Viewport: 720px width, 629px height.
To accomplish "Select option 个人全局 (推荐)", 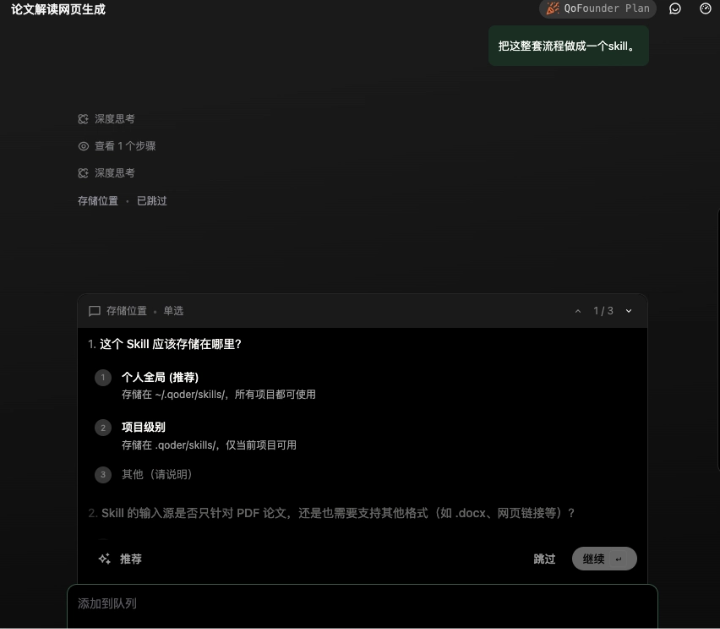I will tap(160, 377).
